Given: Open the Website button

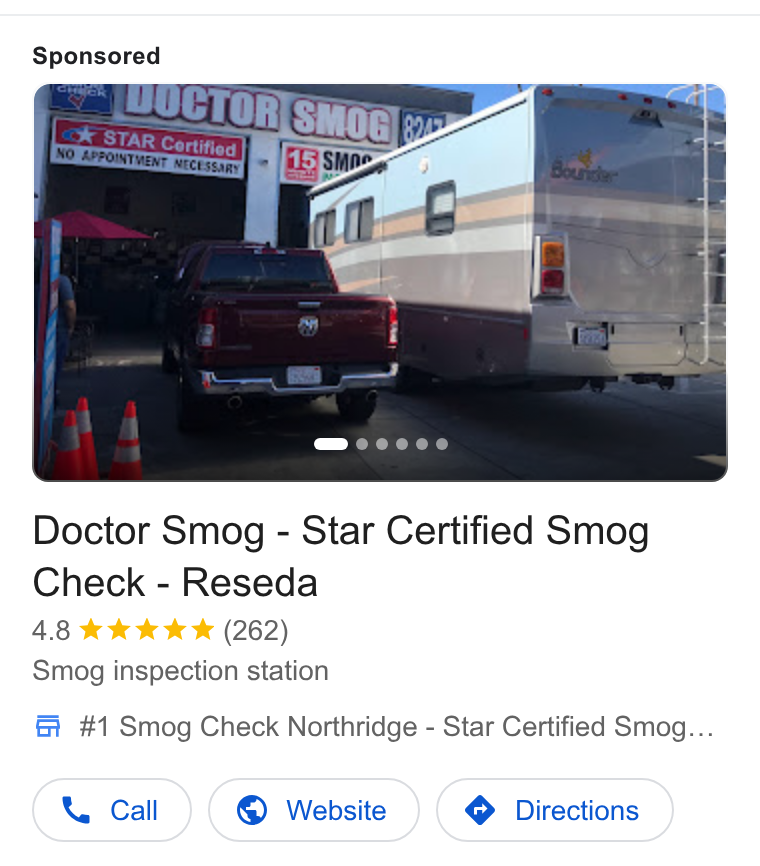Looking at the screenshot, I should click(313, 810).
